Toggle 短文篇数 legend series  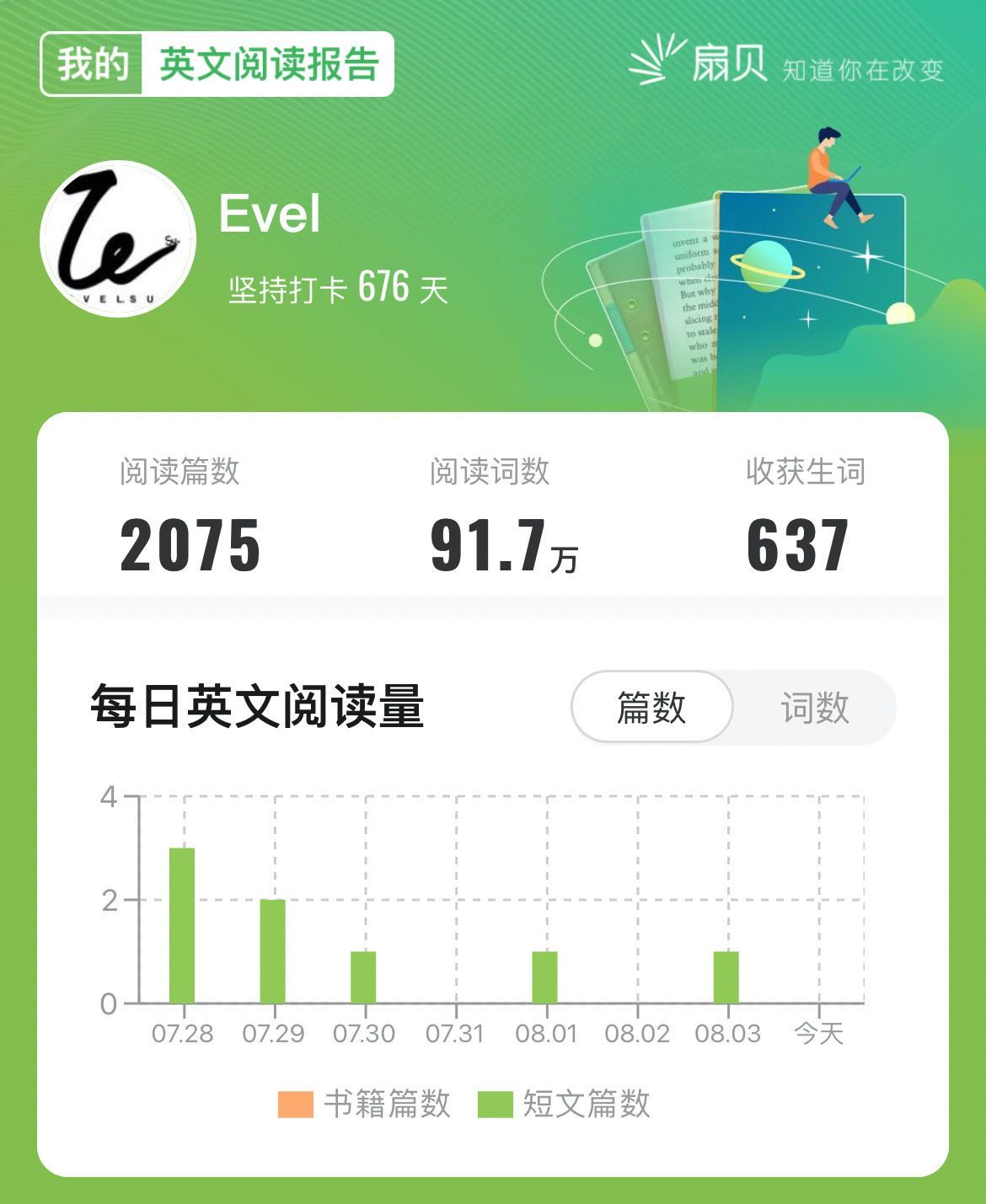point(565,1105)
